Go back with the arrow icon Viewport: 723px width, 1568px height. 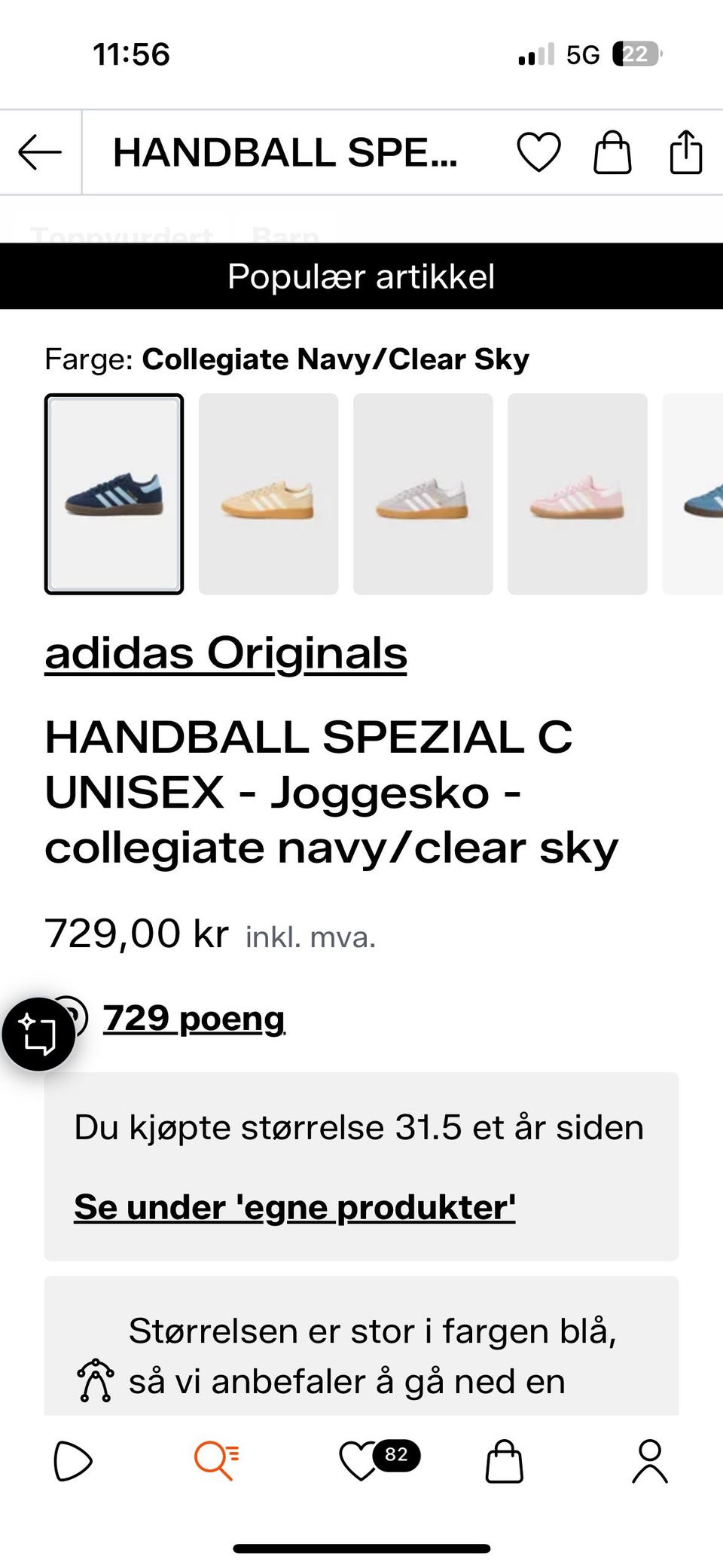click(x=40, y=153)
